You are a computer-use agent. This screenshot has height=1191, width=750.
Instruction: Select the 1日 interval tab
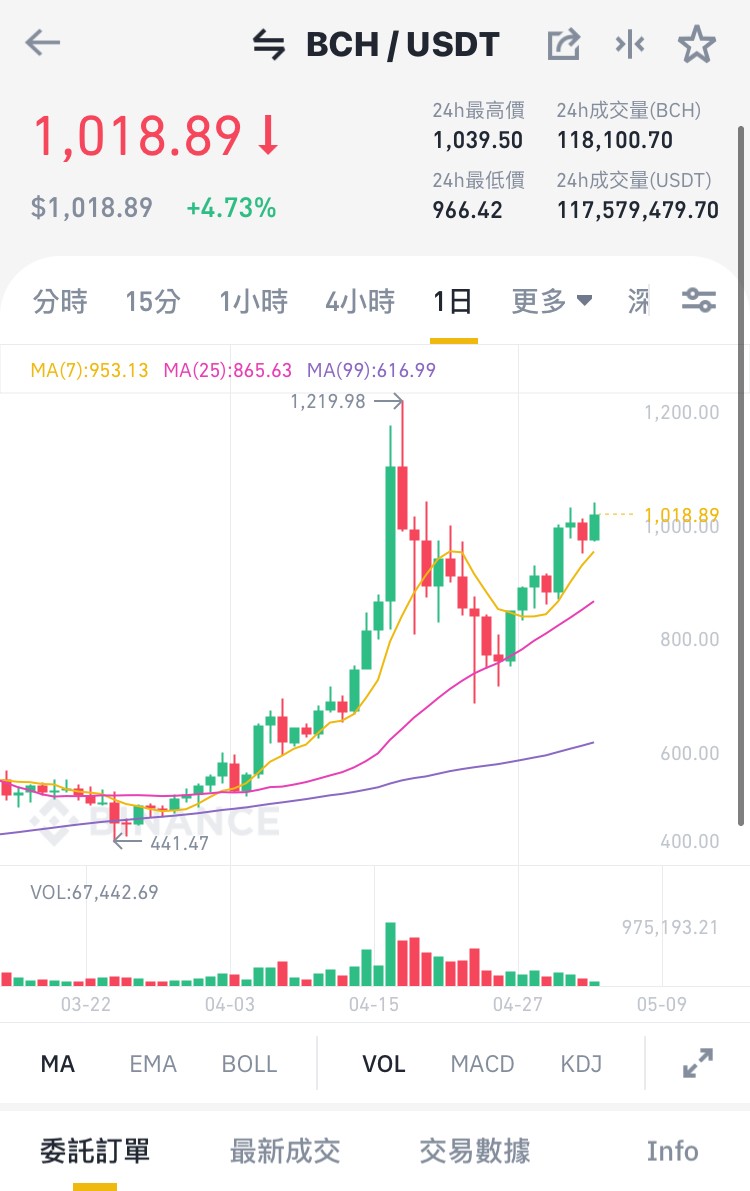coord(453,302)
